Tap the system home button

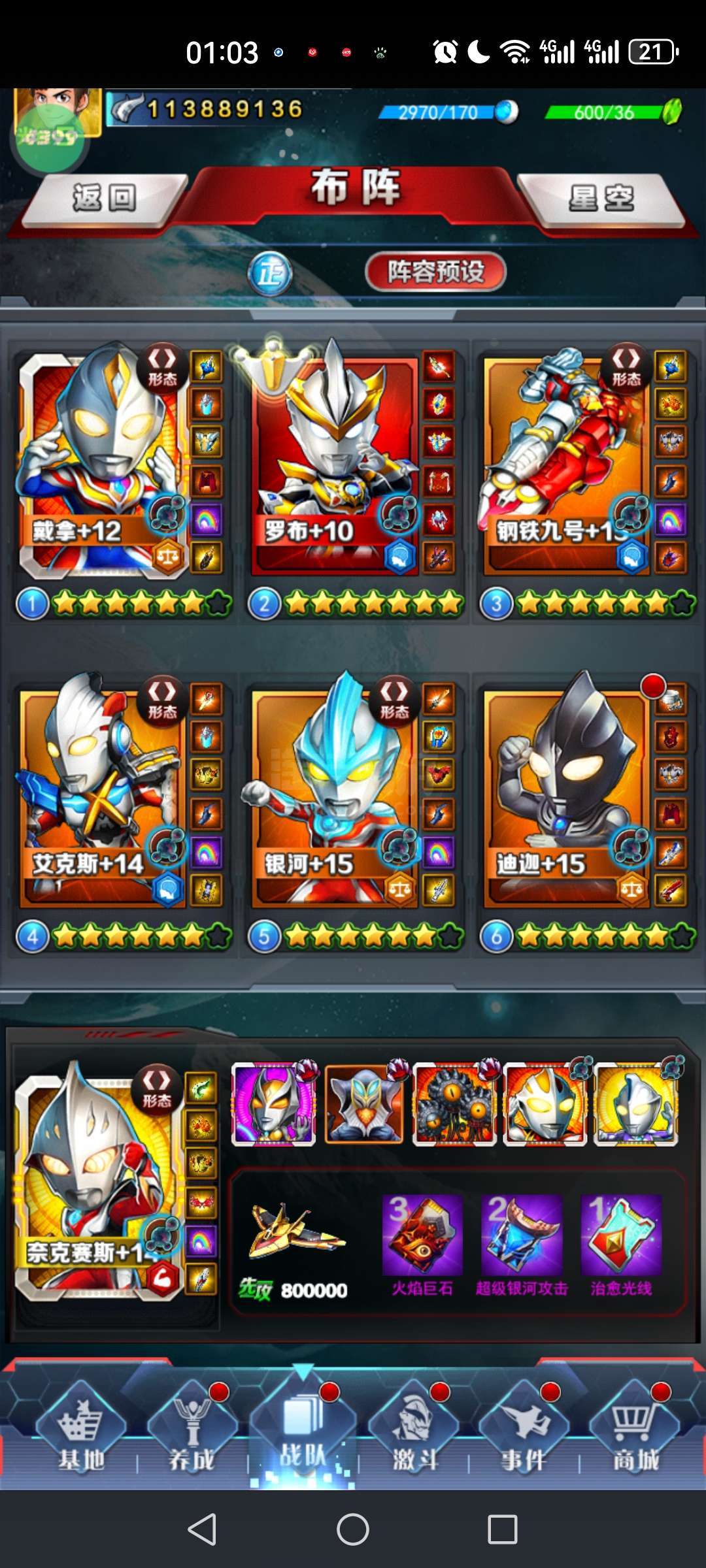click(353, 1529)
